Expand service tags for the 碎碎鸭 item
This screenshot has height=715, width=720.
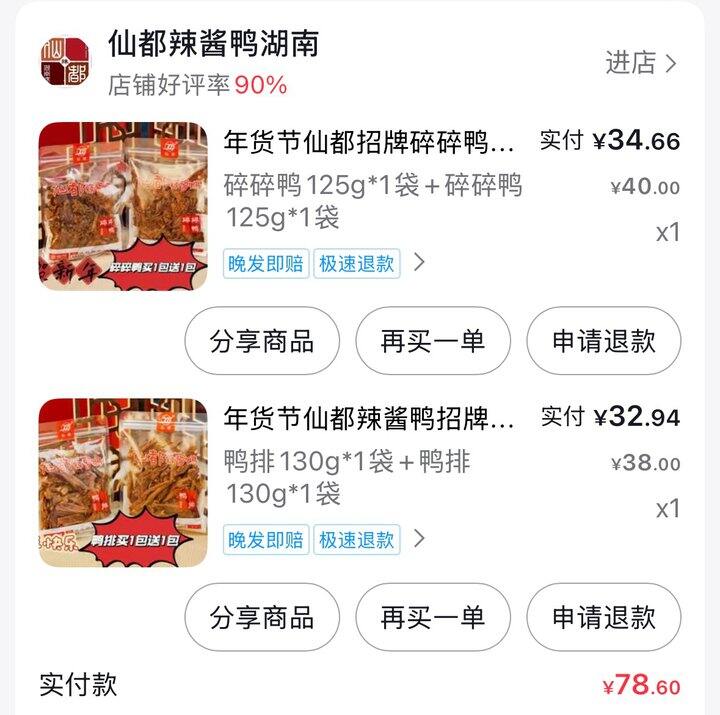420,263
